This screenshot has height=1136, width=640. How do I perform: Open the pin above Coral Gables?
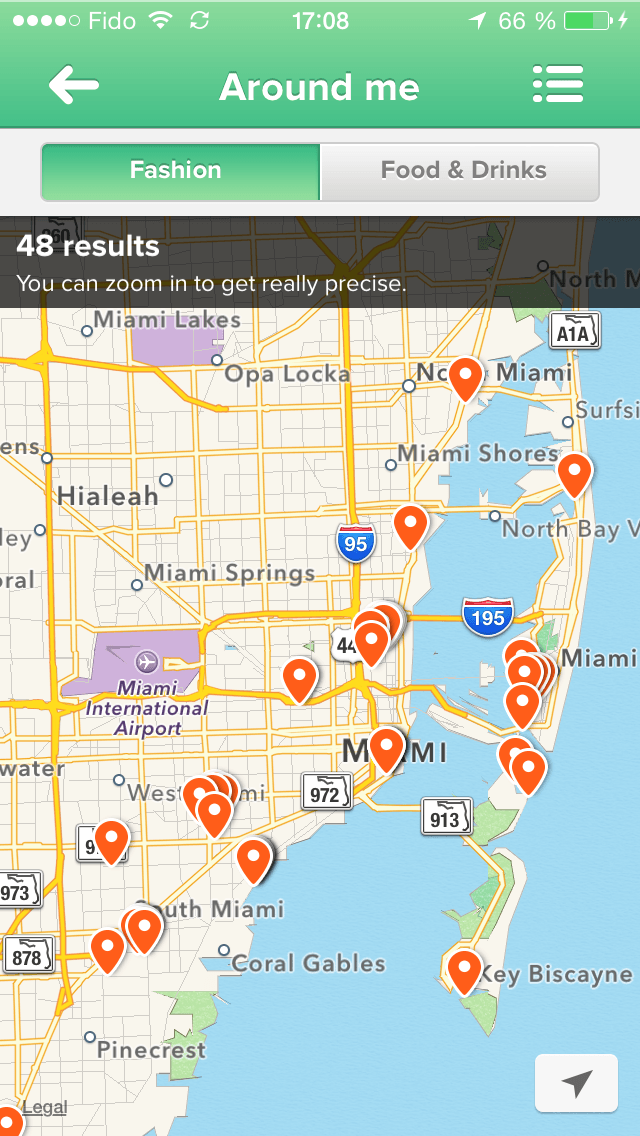coord(254,858)
